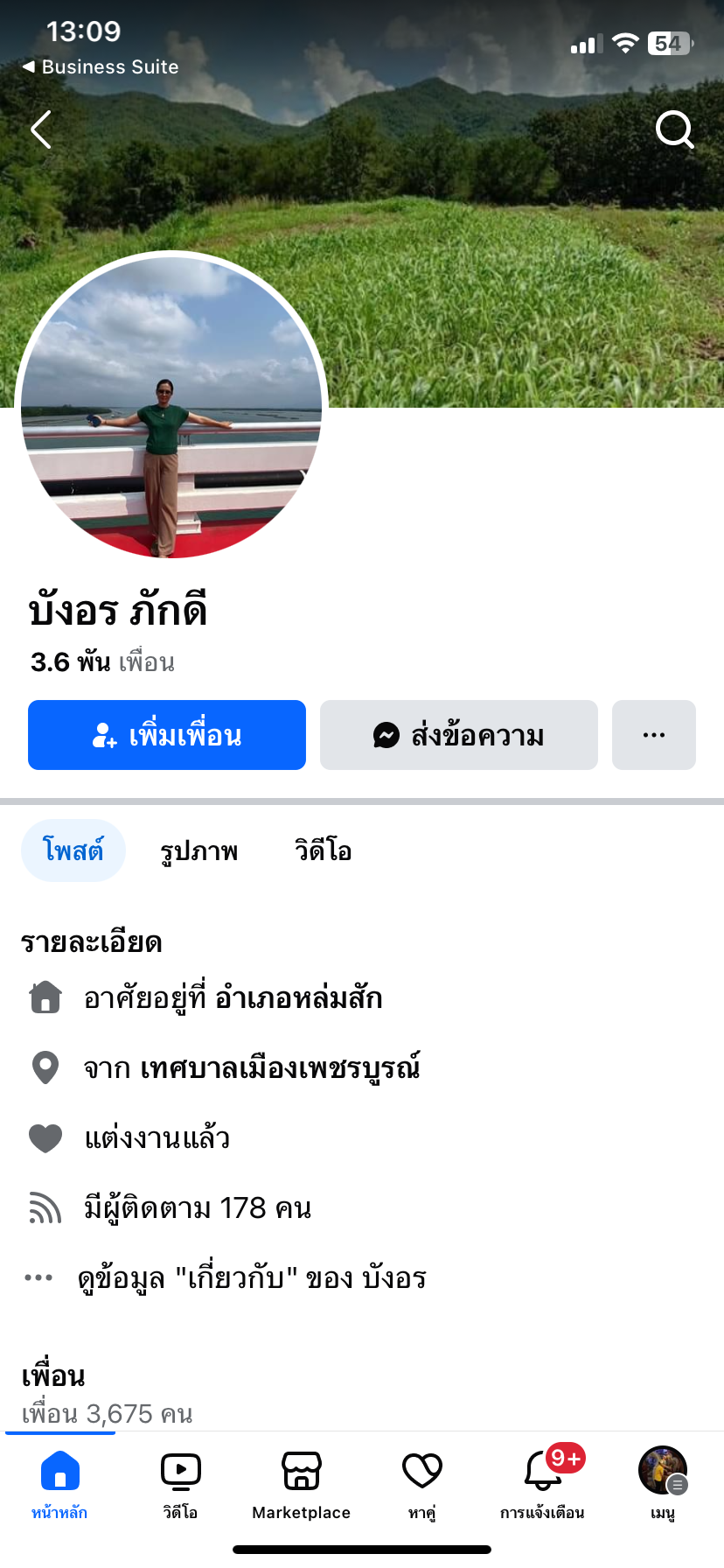The image size is (724, 1568).
Task: Switch to the รูปภาพ photos tab
Action: coord(199,850)
